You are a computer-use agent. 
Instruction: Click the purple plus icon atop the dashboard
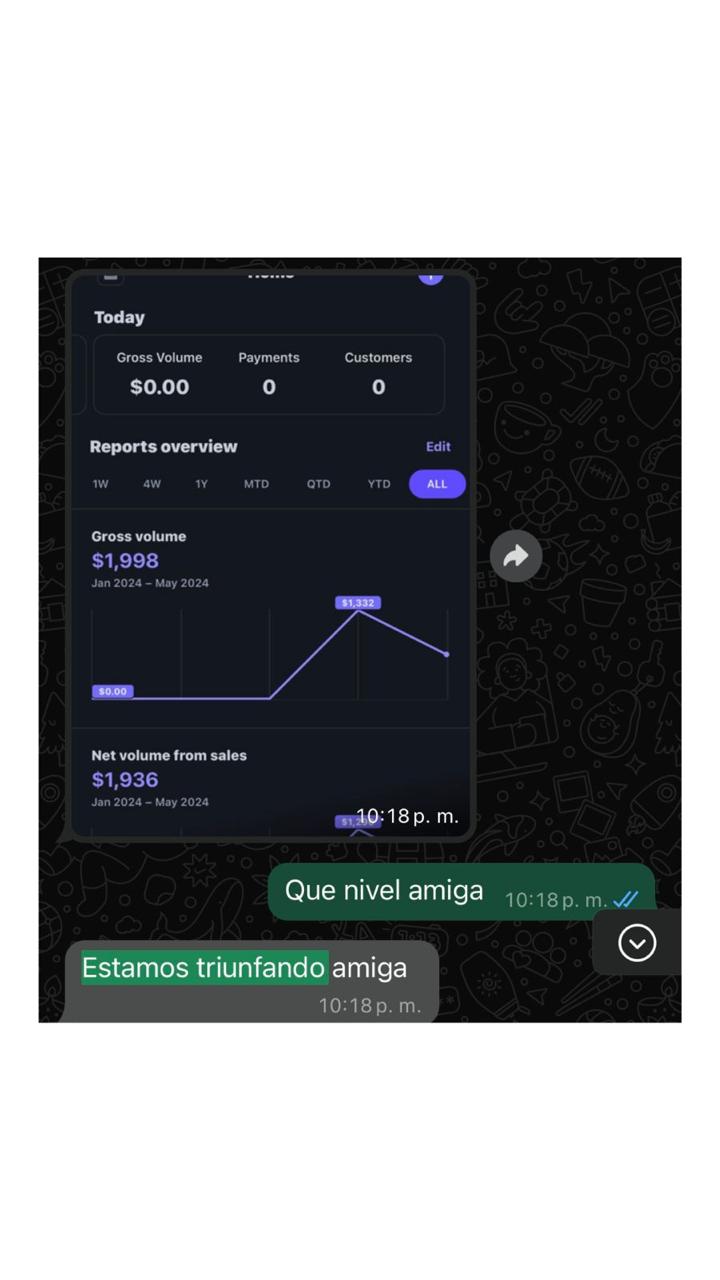coord(429,275)
